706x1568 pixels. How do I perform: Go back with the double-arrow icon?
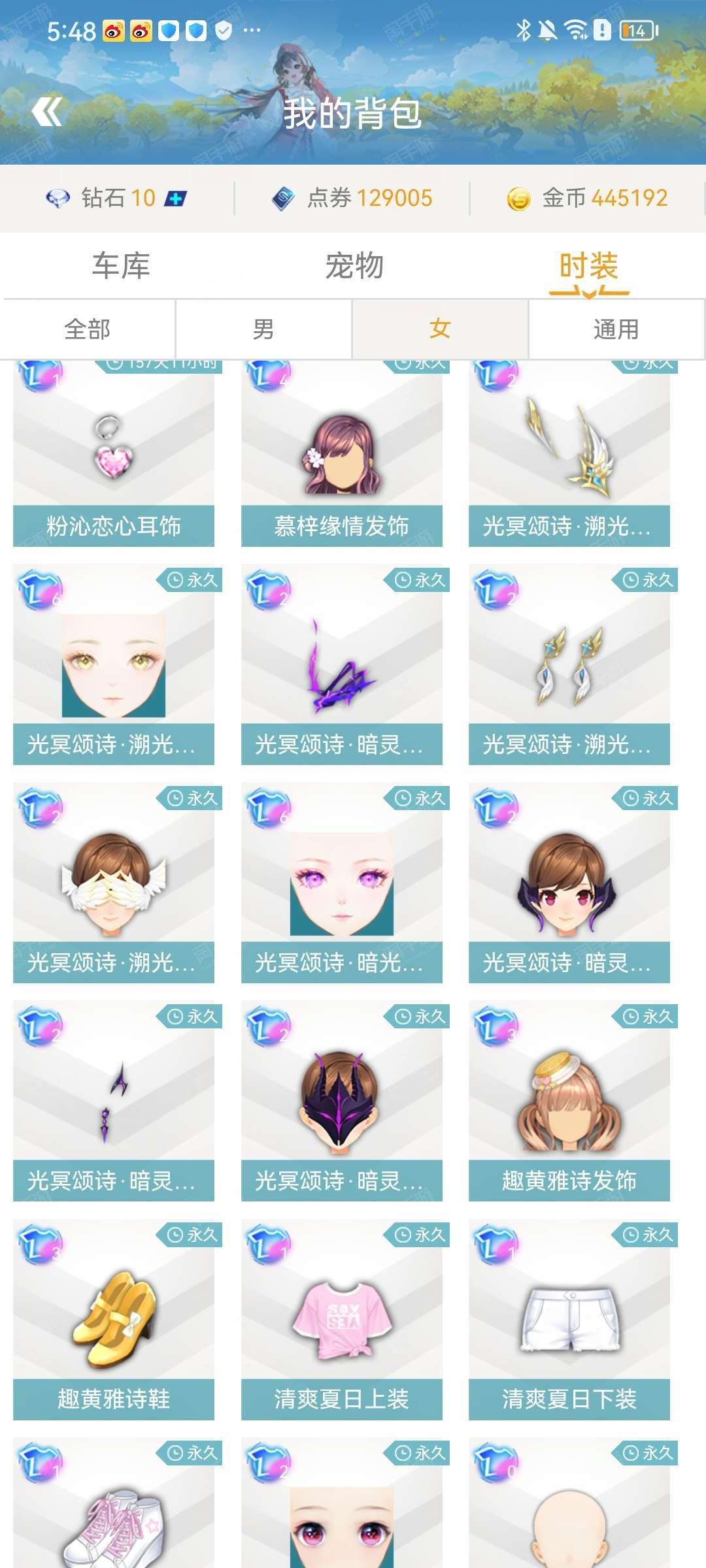(x=47, y=111)
